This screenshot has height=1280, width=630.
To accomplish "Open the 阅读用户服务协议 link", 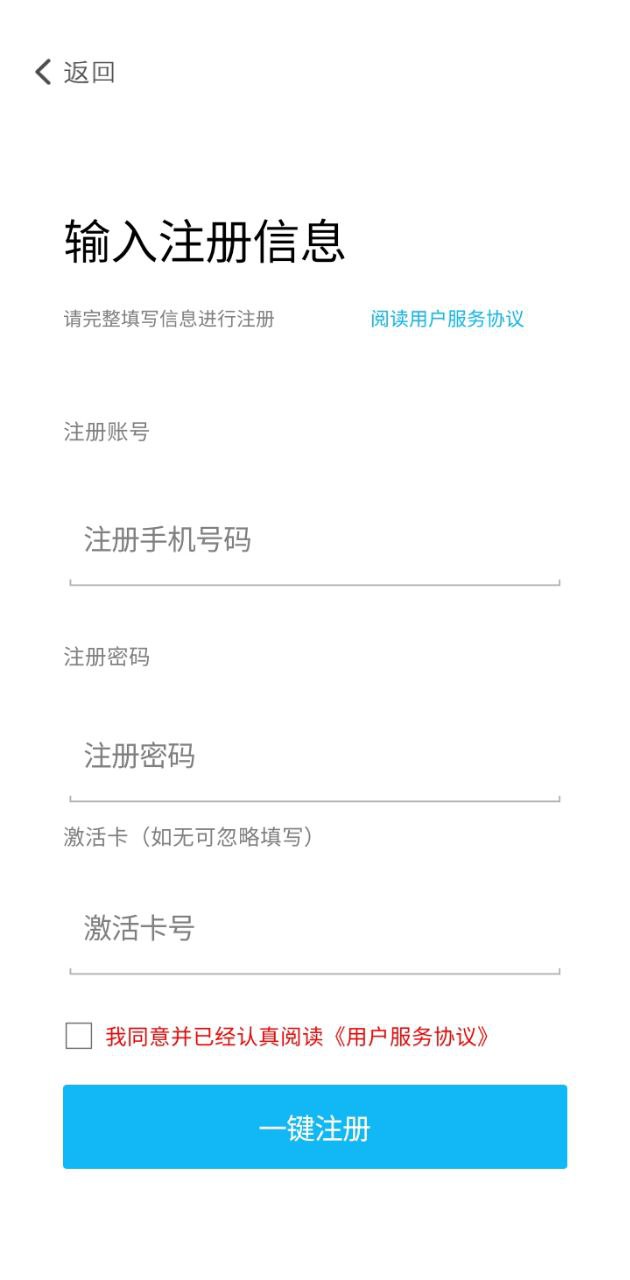I will [x=447, y=319].
